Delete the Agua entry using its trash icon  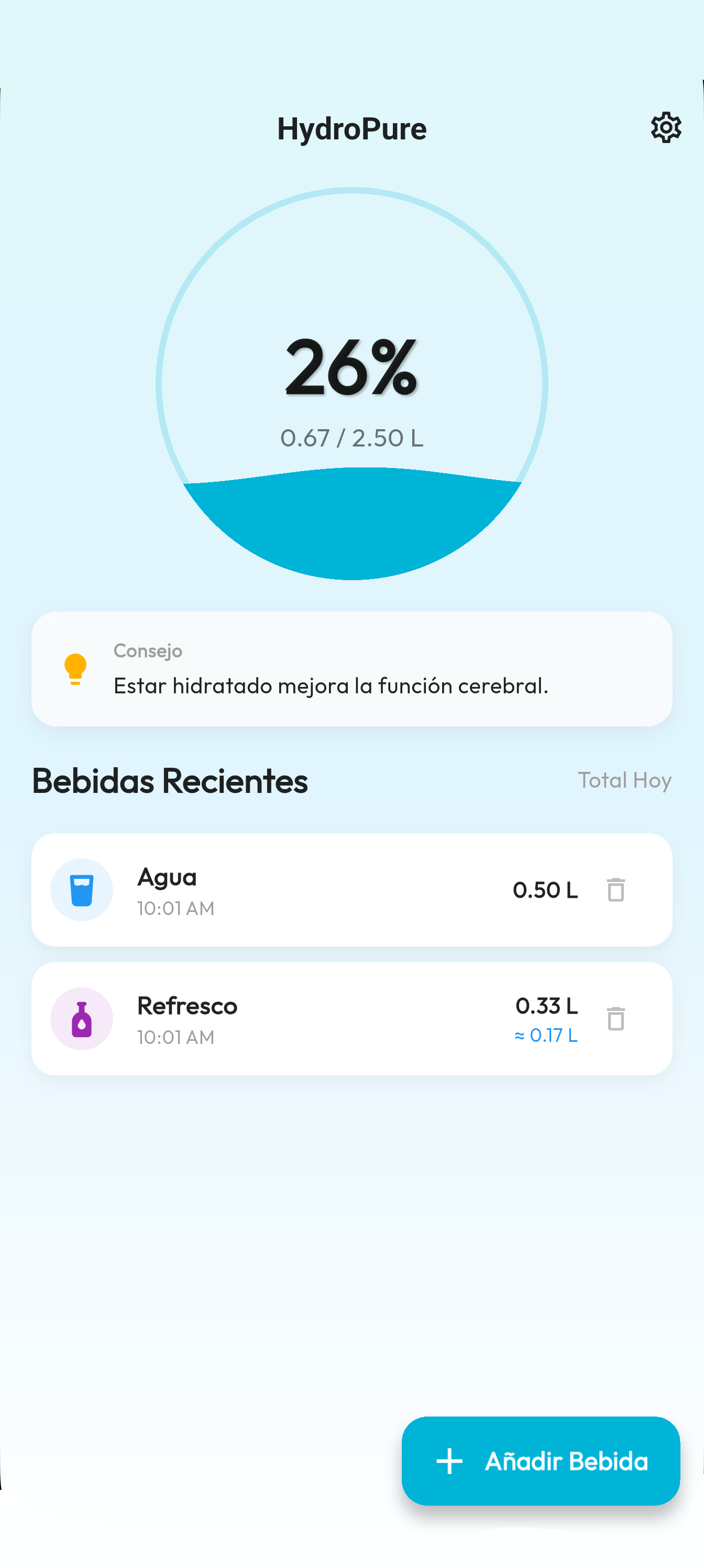coord(616,889)
